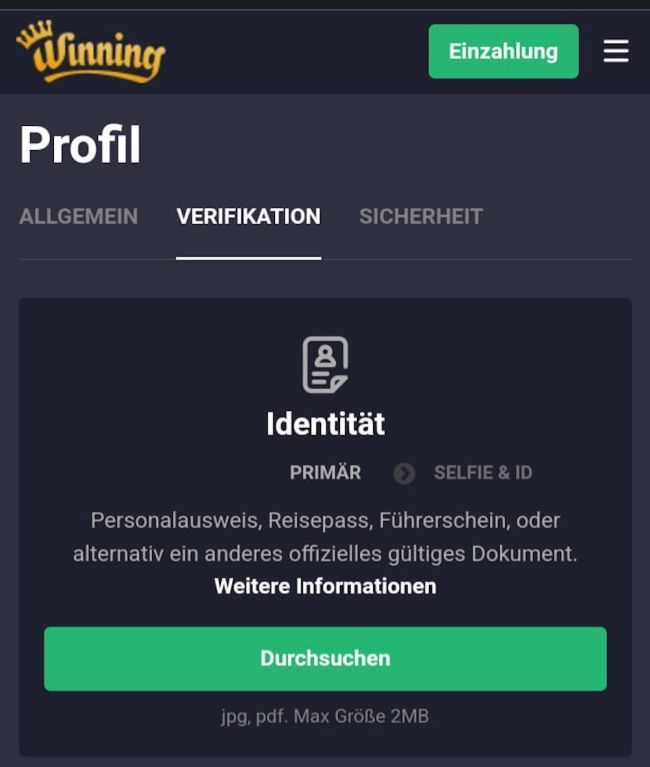The image size is (650, 767).
Task: Go to the Sicherheit tab
Action: click(420, 216)
